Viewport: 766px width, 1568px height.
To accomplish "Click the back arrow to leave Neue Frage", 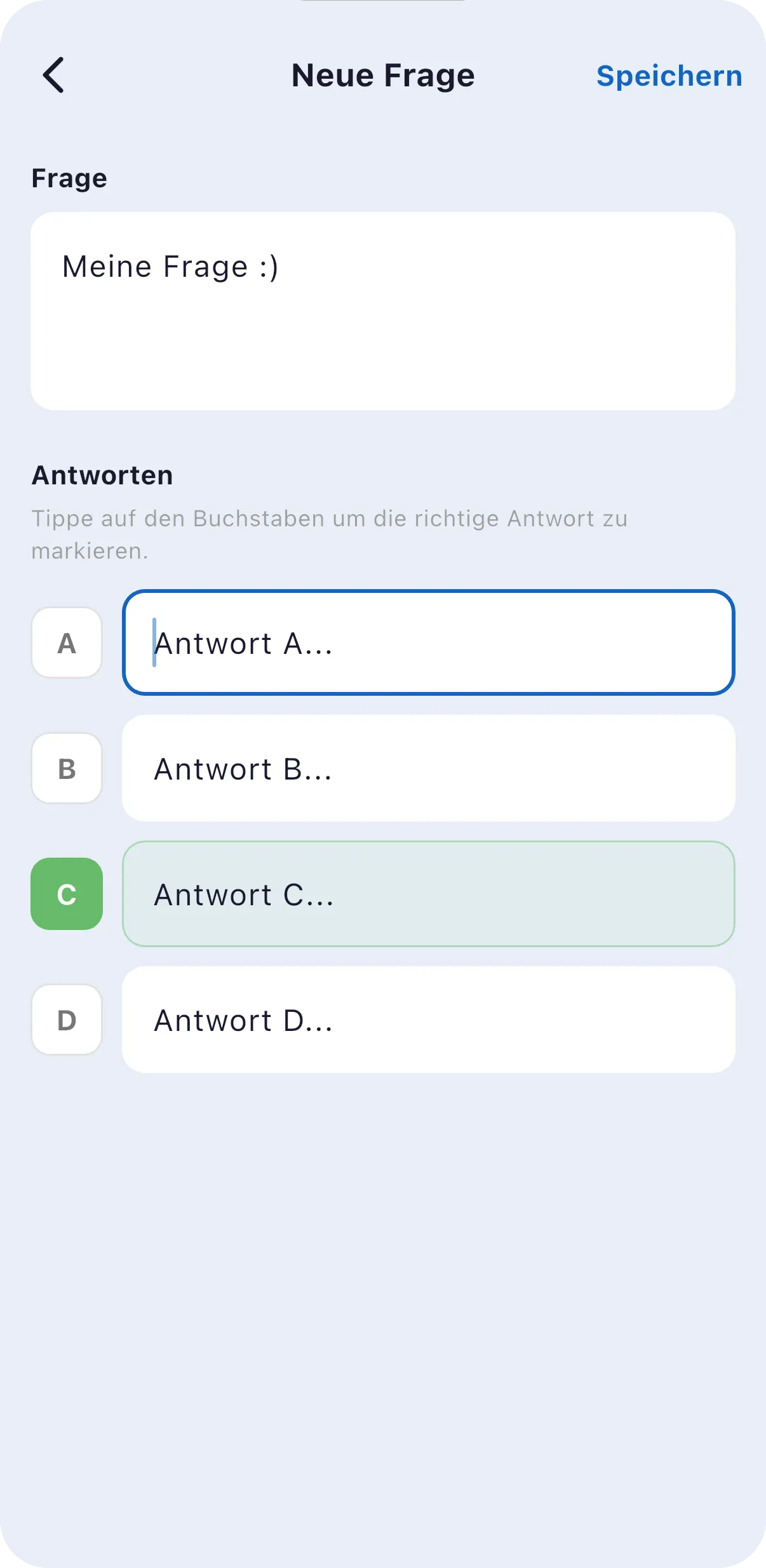I will point(54,75).
